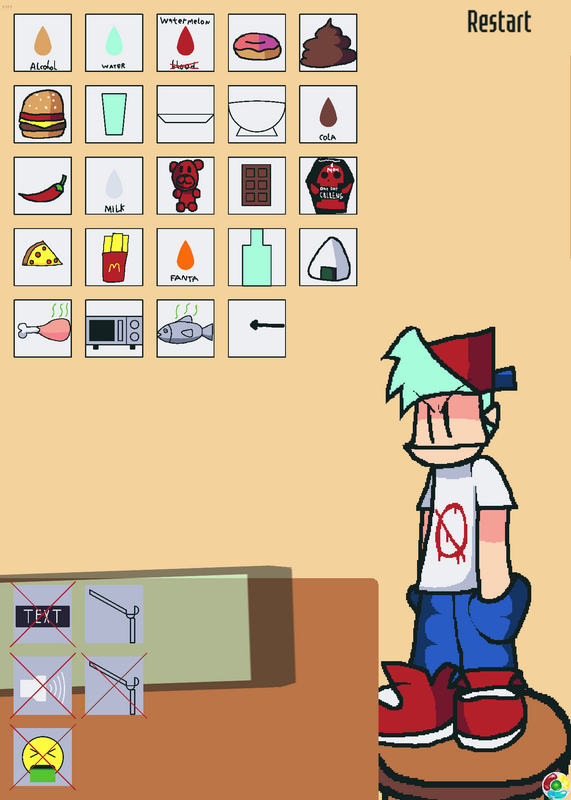Select the onigiri rice ball tile

tap(328, 257)
